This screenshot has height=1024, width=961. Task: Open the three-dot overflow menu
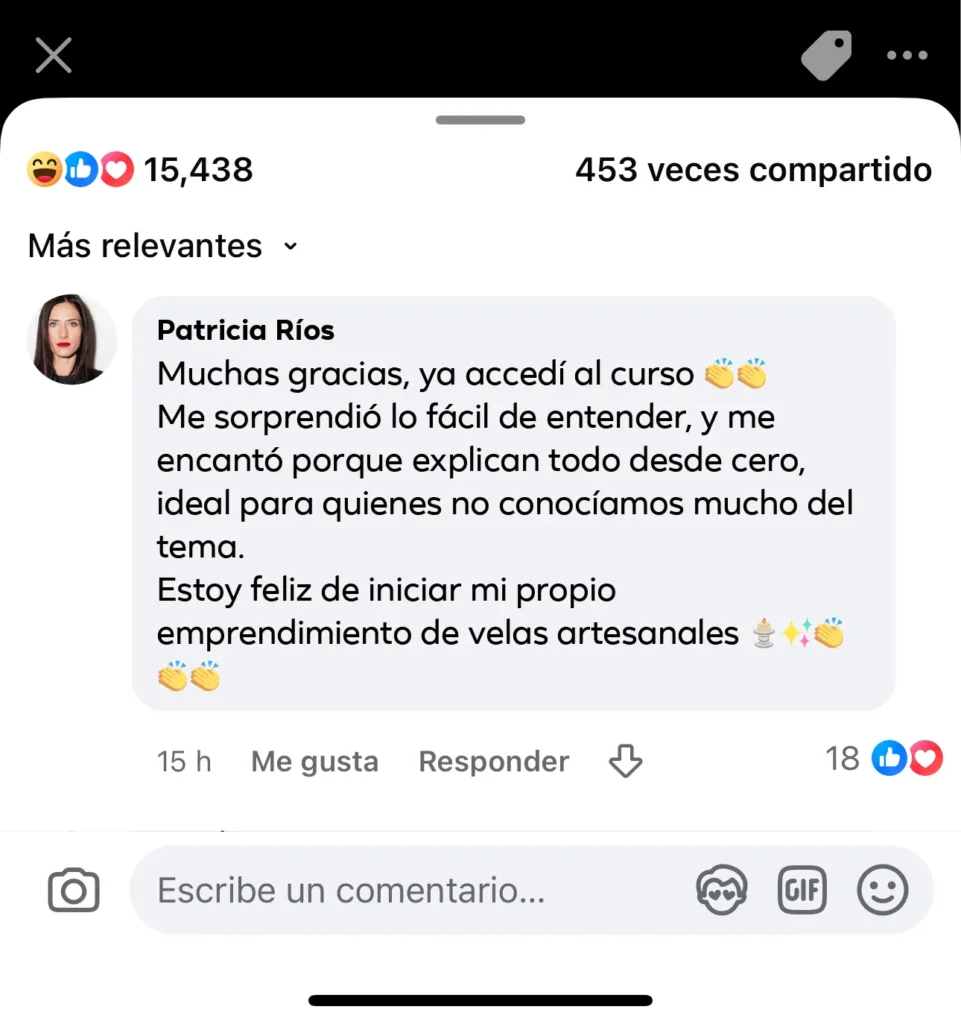907,55
